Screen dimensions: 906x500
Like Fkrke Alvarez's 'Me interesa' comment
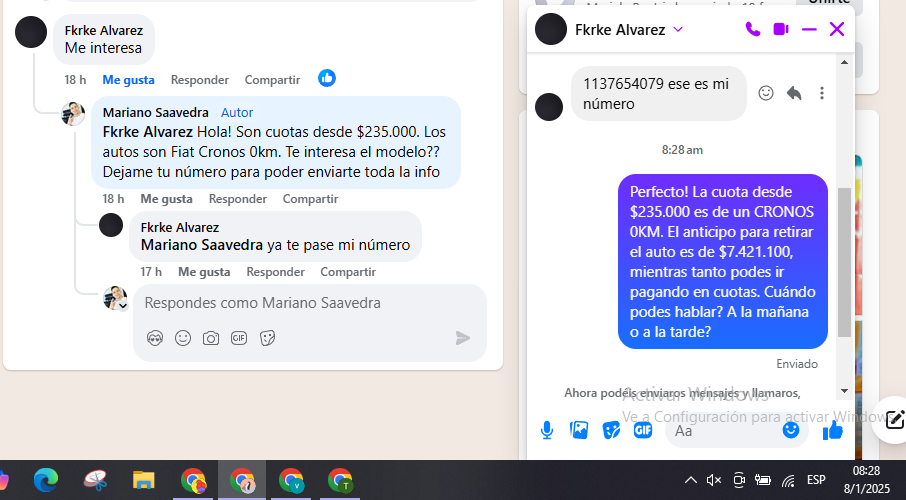click(128, 79)
